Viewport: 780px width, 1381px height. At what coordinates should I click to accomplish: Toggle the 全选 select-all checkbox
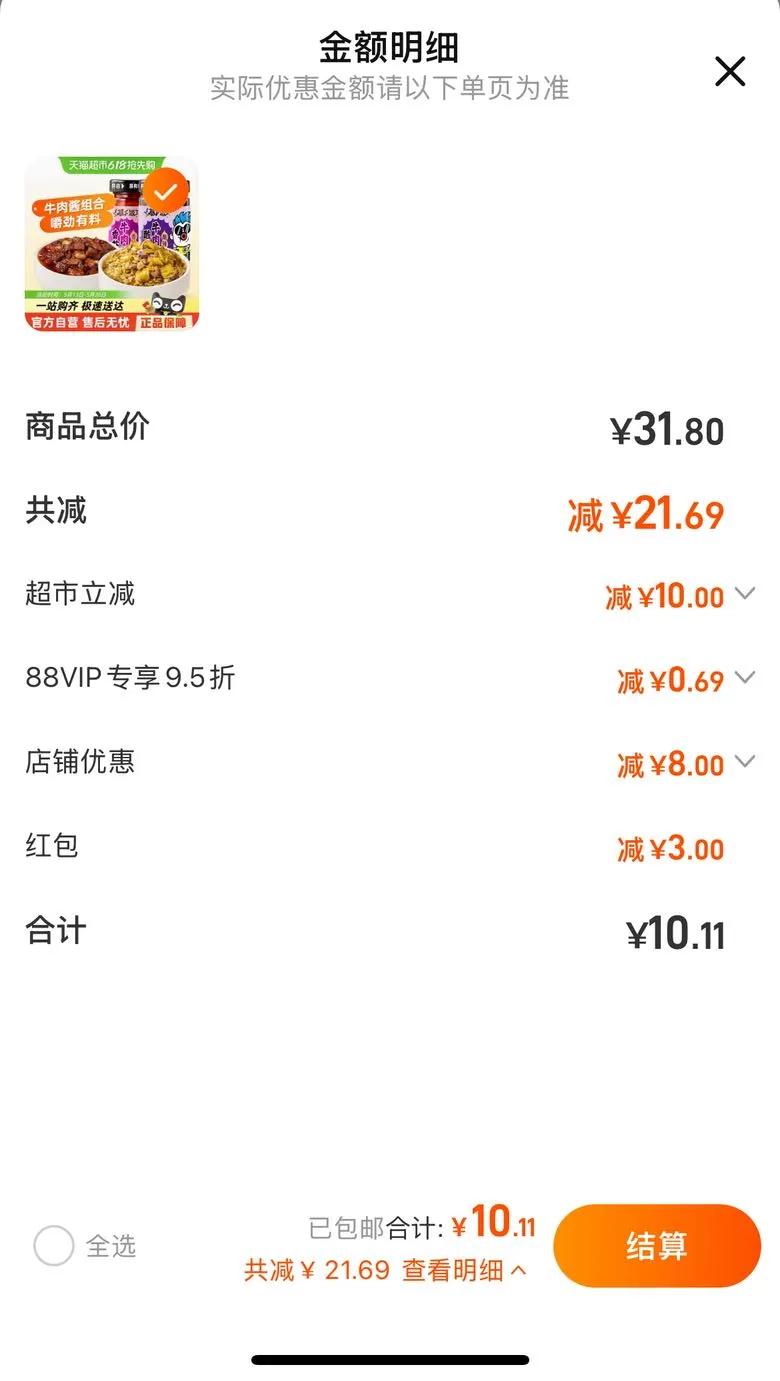coord(54,1246)
